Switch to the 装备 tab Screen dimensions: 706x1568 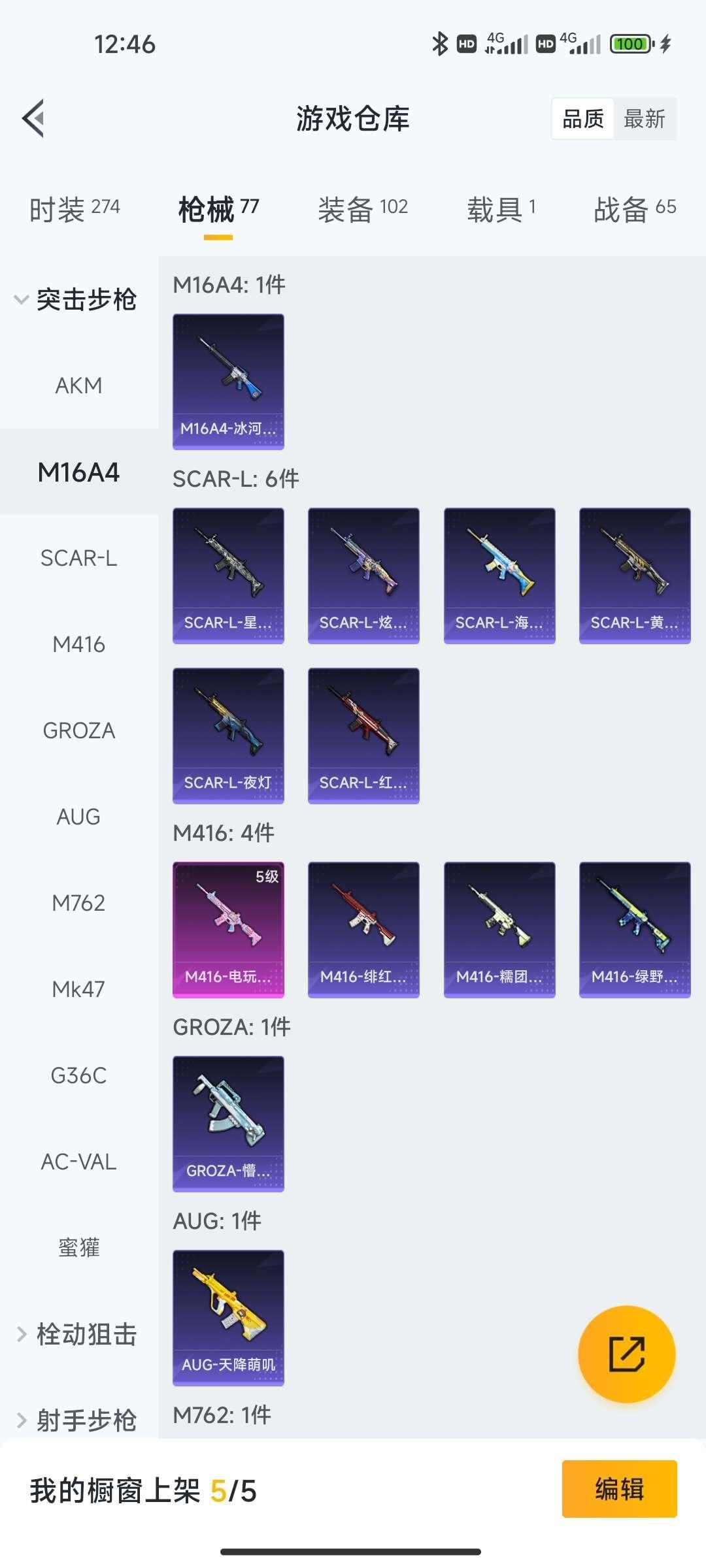(363, 209)
